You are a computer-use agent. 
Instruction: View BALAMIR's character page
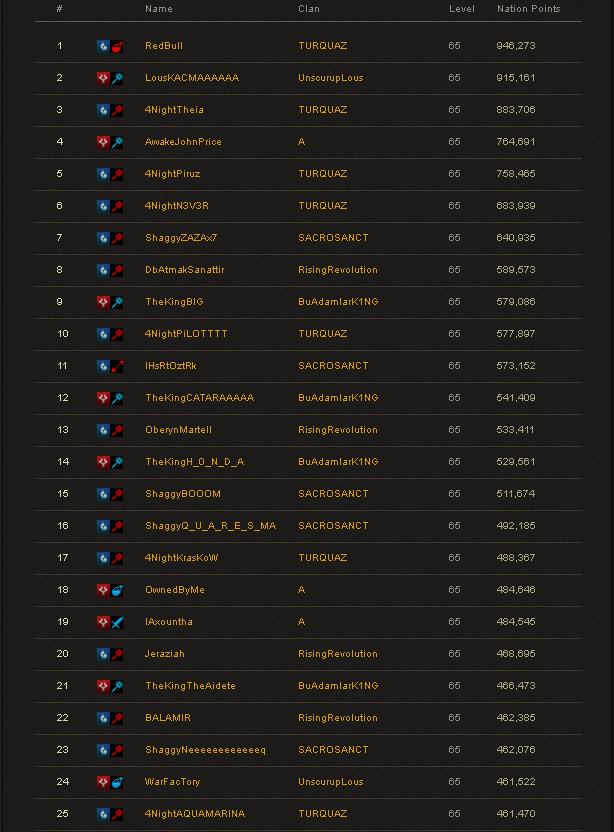(167, 718)
